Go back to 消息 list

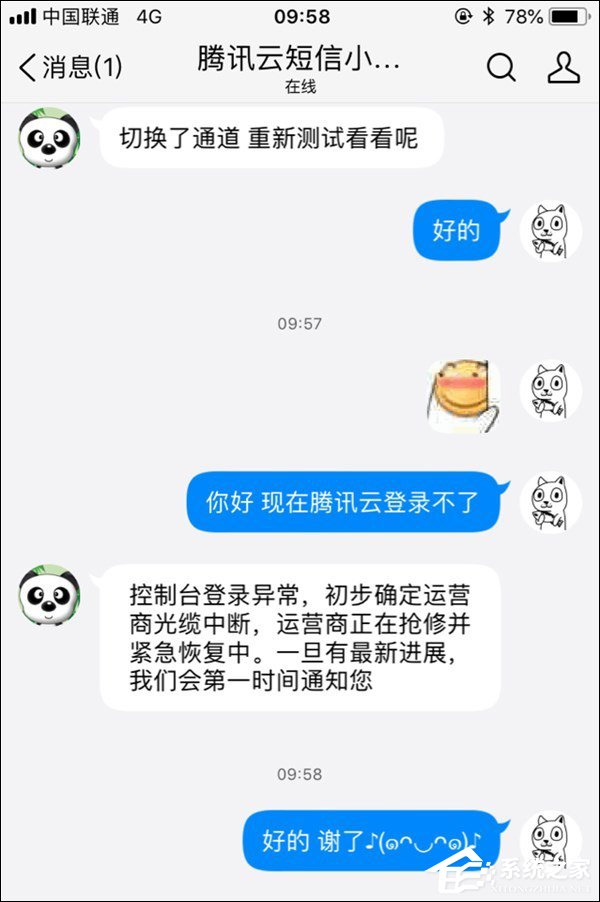[x=68, y=67]
